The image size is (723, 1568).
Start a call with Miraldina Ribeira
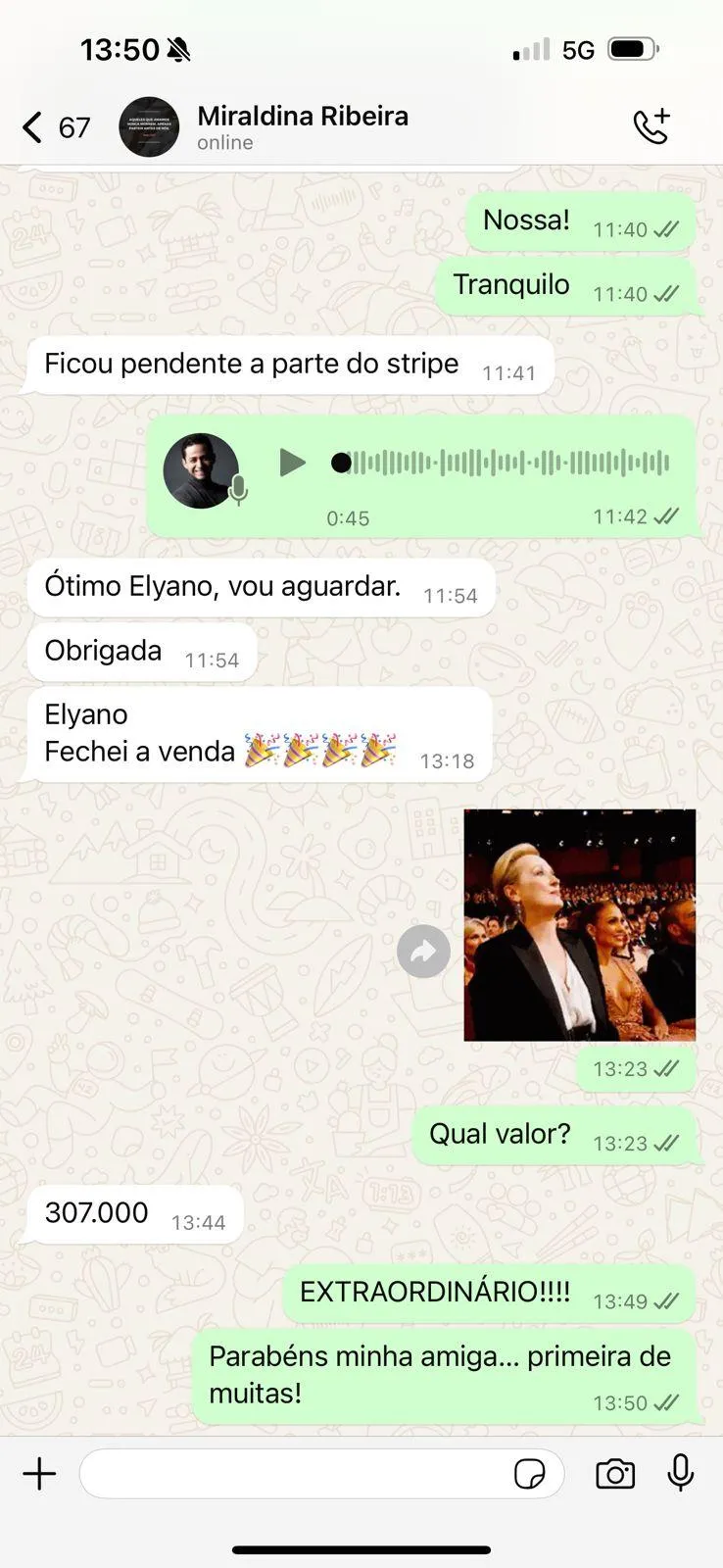tap(651, 127)
